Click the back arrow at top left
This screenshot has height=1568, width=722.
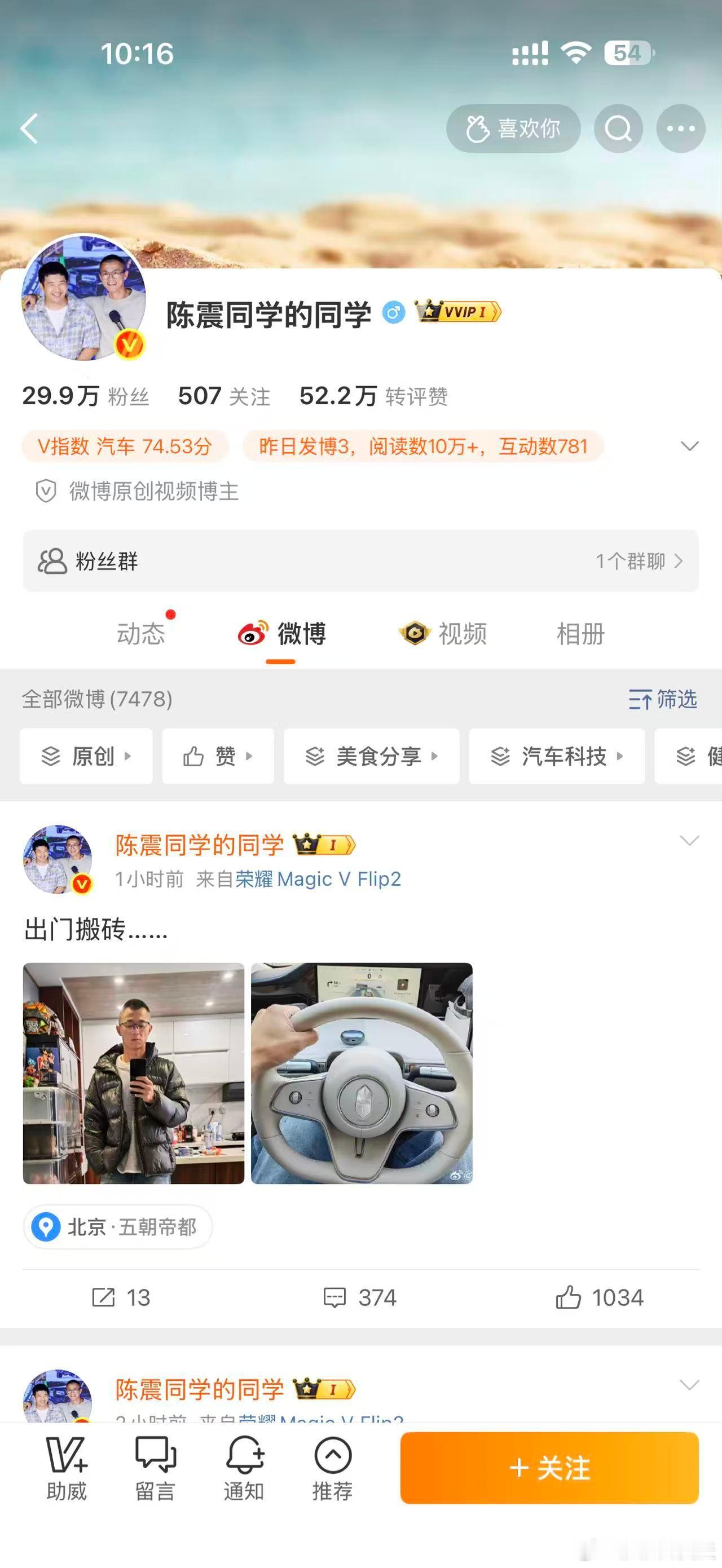click(29, 129)
